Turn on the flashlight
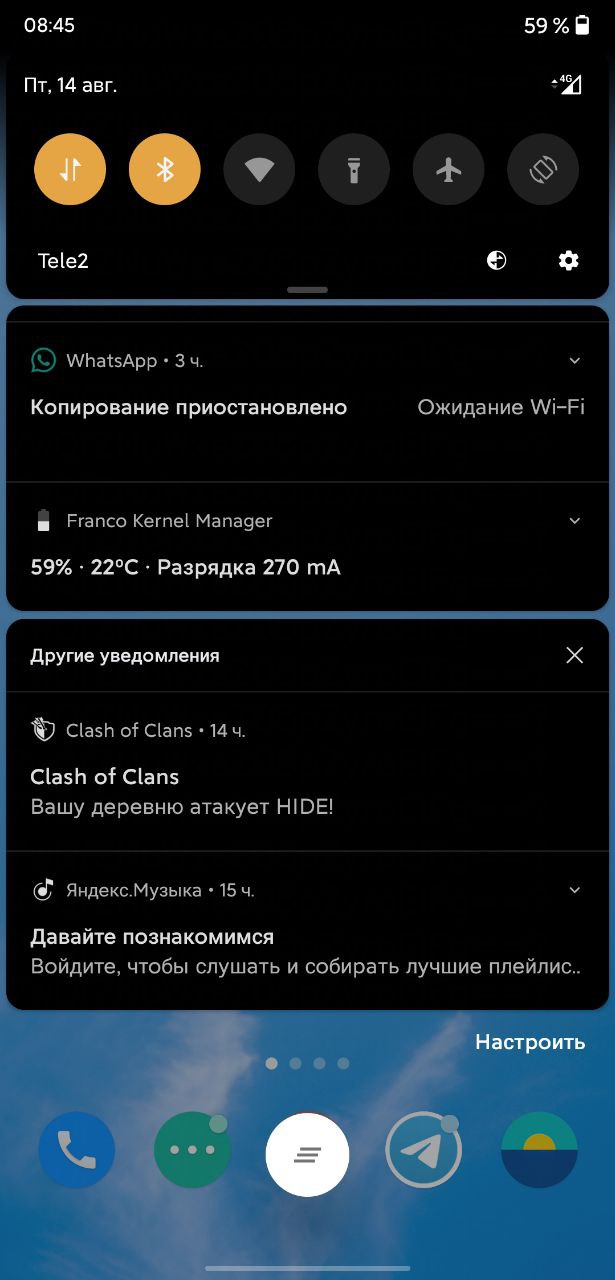615x1280 pixels. click(x=354, y=170)
